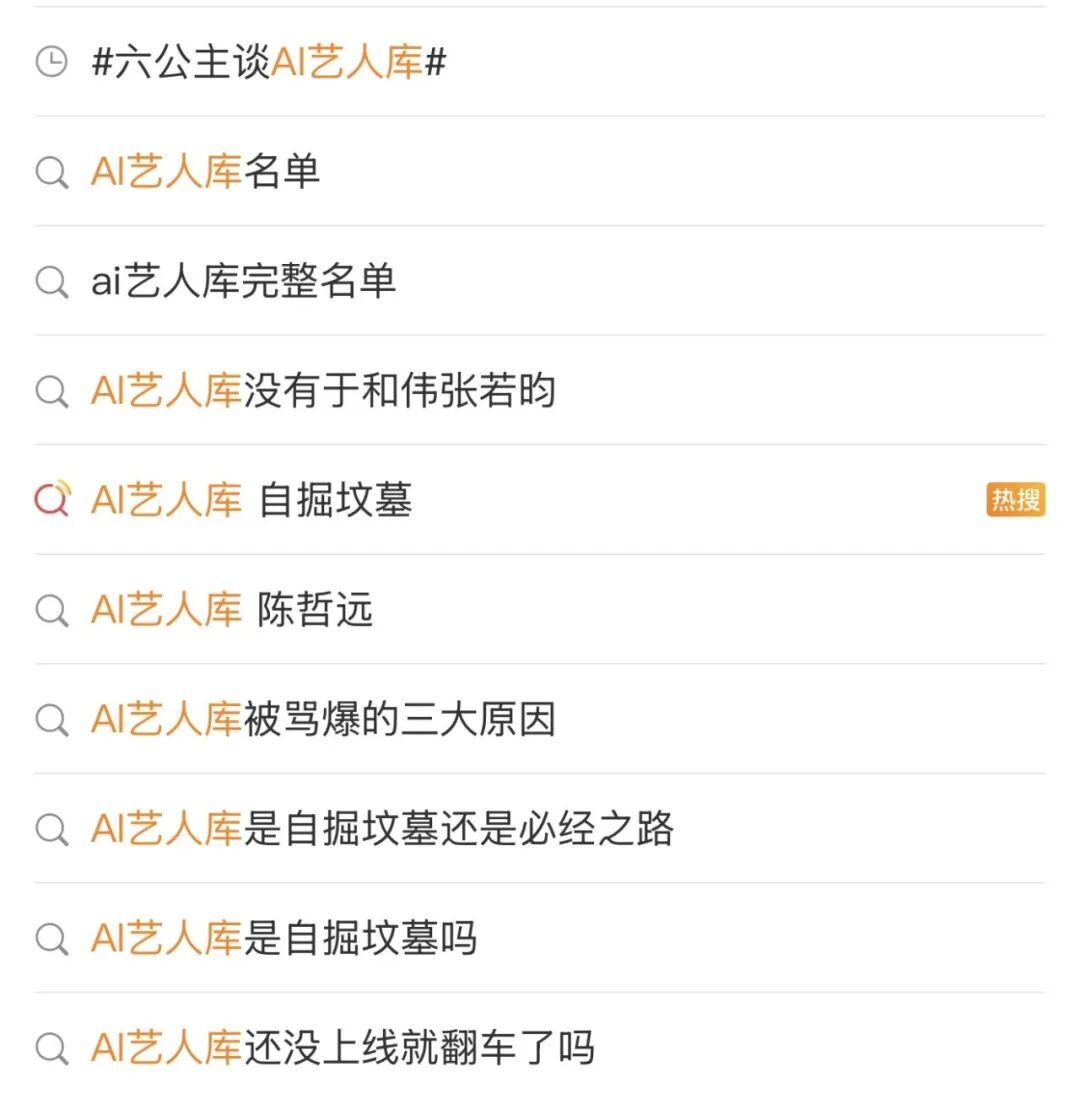Tap the suggestion AI艺人库是自掘坟墓吗

point(283,938)
